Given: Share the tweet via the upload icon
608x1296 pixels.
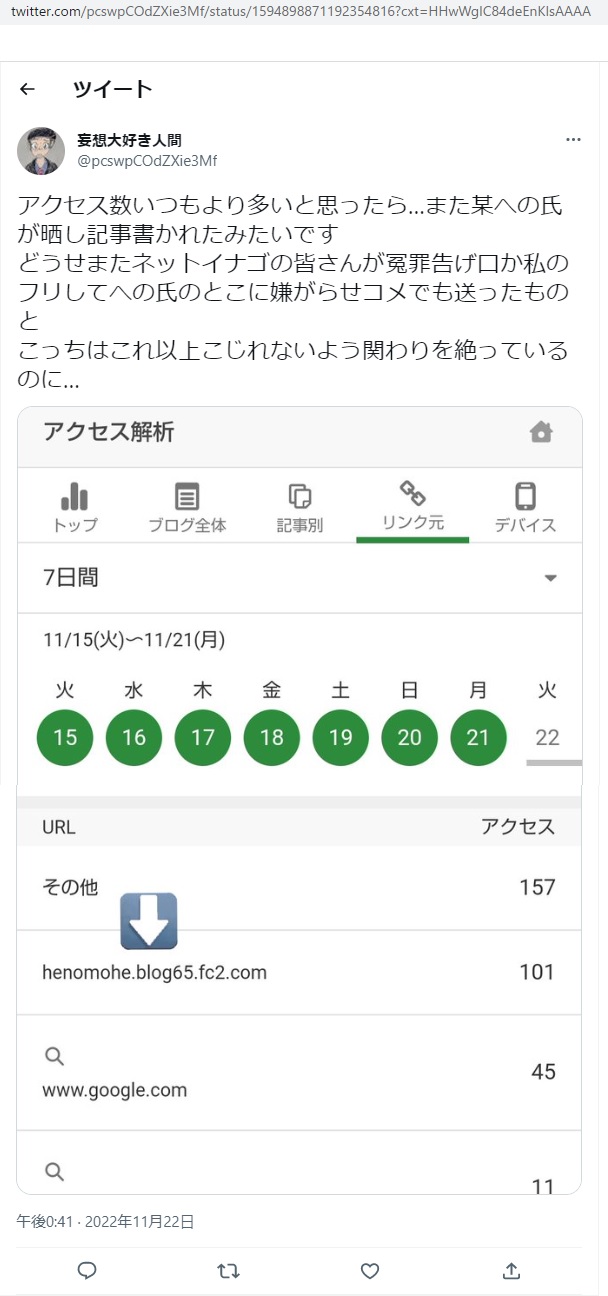Looking at the screenshot, I should coord(511,1271).
